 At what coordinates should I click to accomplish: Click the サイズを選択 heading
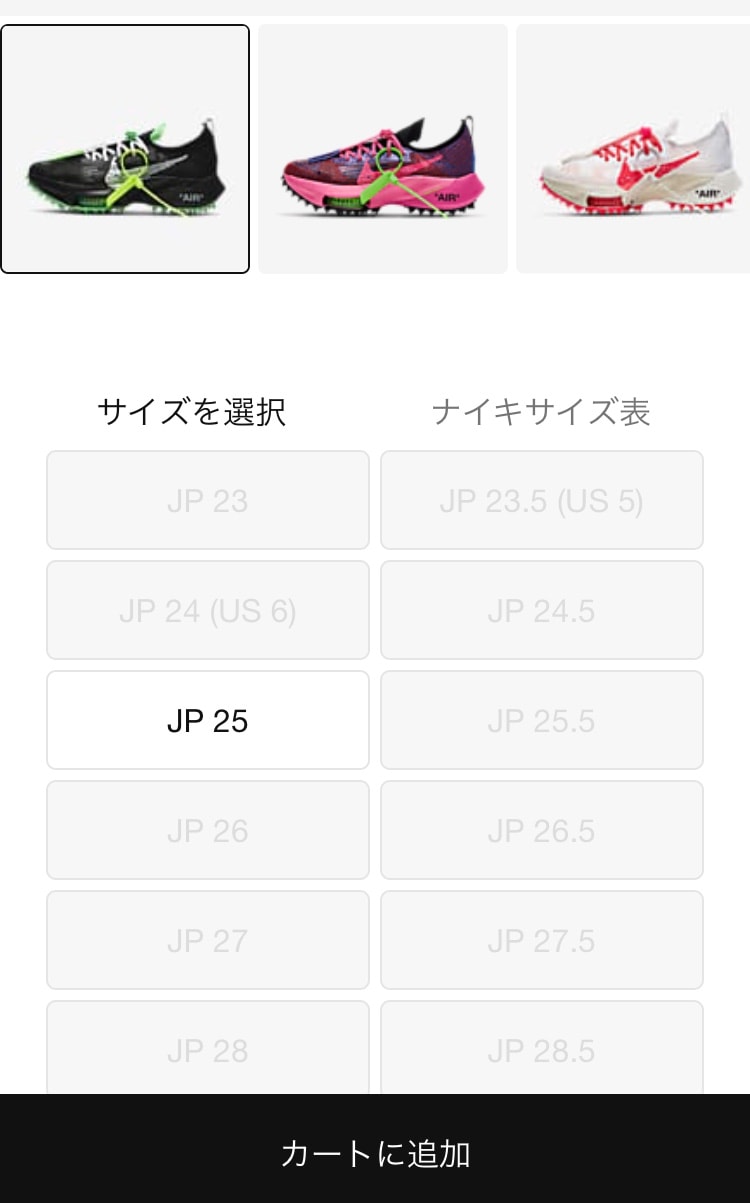pos(192,411)
